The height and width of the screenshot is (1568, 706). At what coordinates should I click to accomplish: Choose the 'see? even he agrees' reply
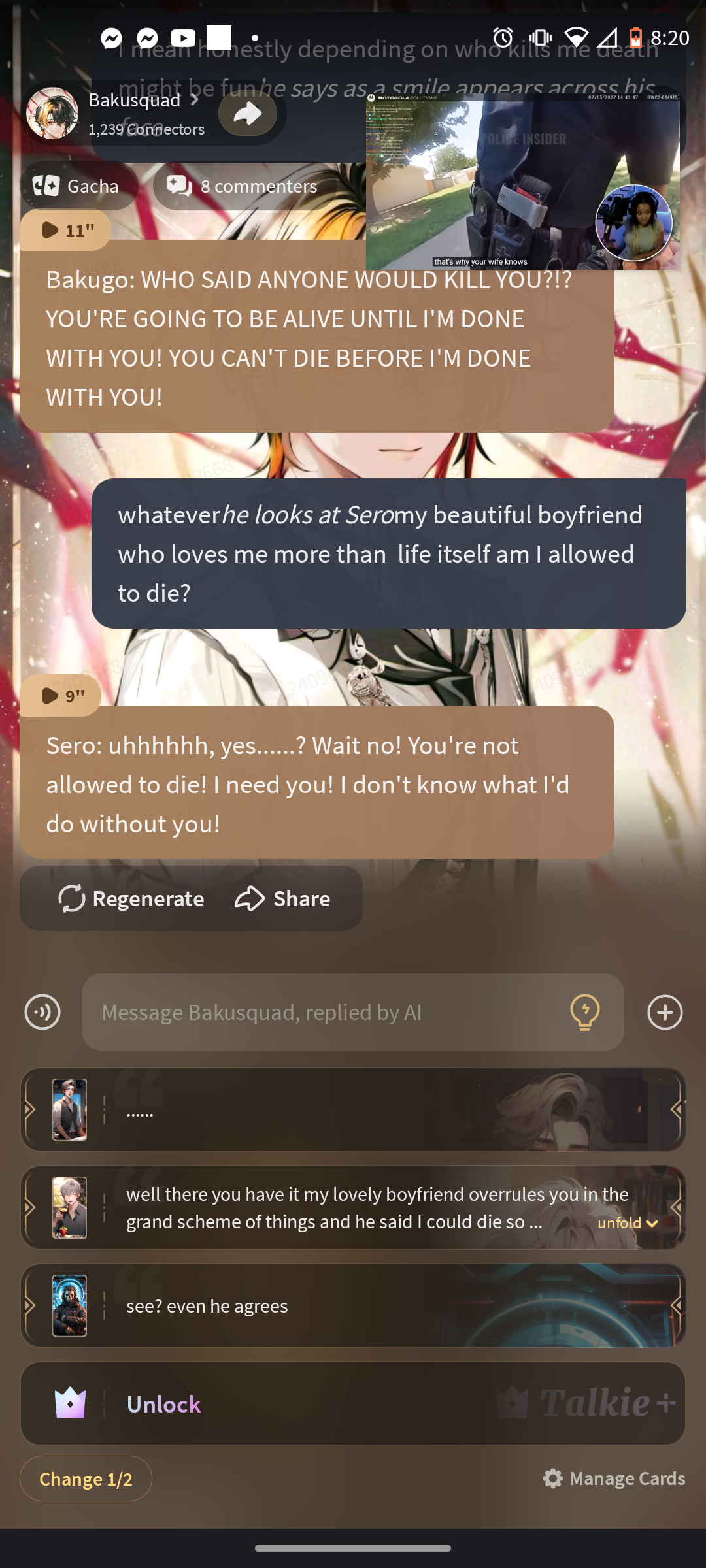(353, 1305)
